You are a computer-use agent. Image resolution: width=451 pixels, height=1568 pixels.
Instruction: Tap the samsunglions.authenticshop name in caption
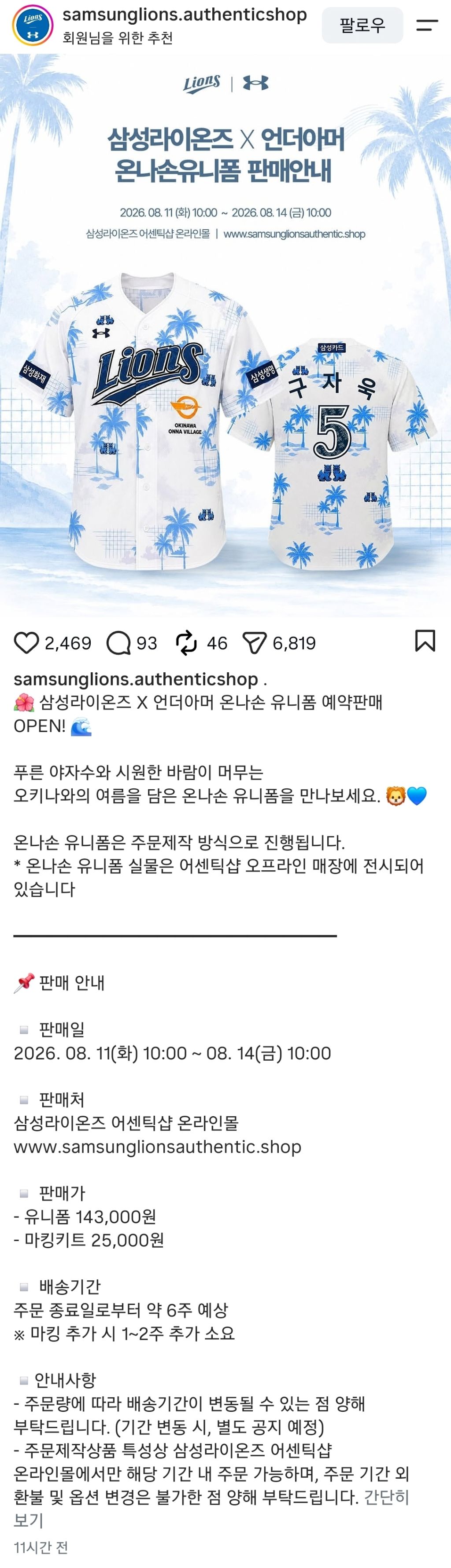[136, 679]
